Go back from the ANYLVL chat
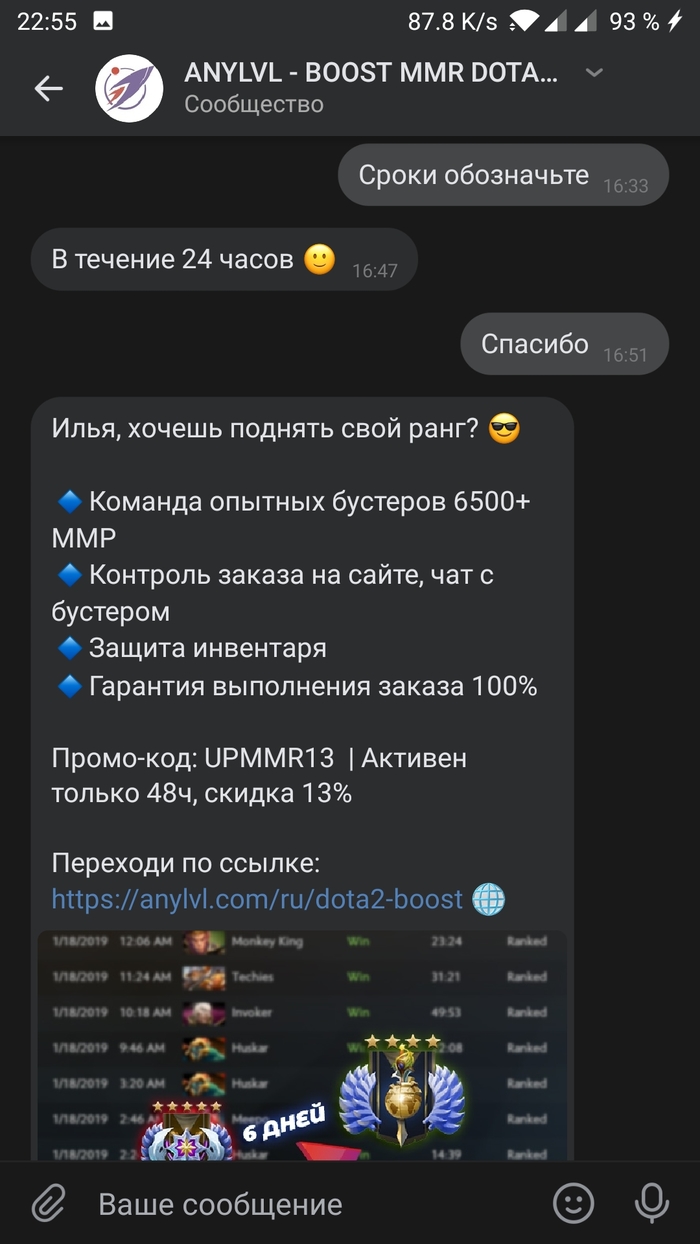700x1244 pixels. coord(48,89)
